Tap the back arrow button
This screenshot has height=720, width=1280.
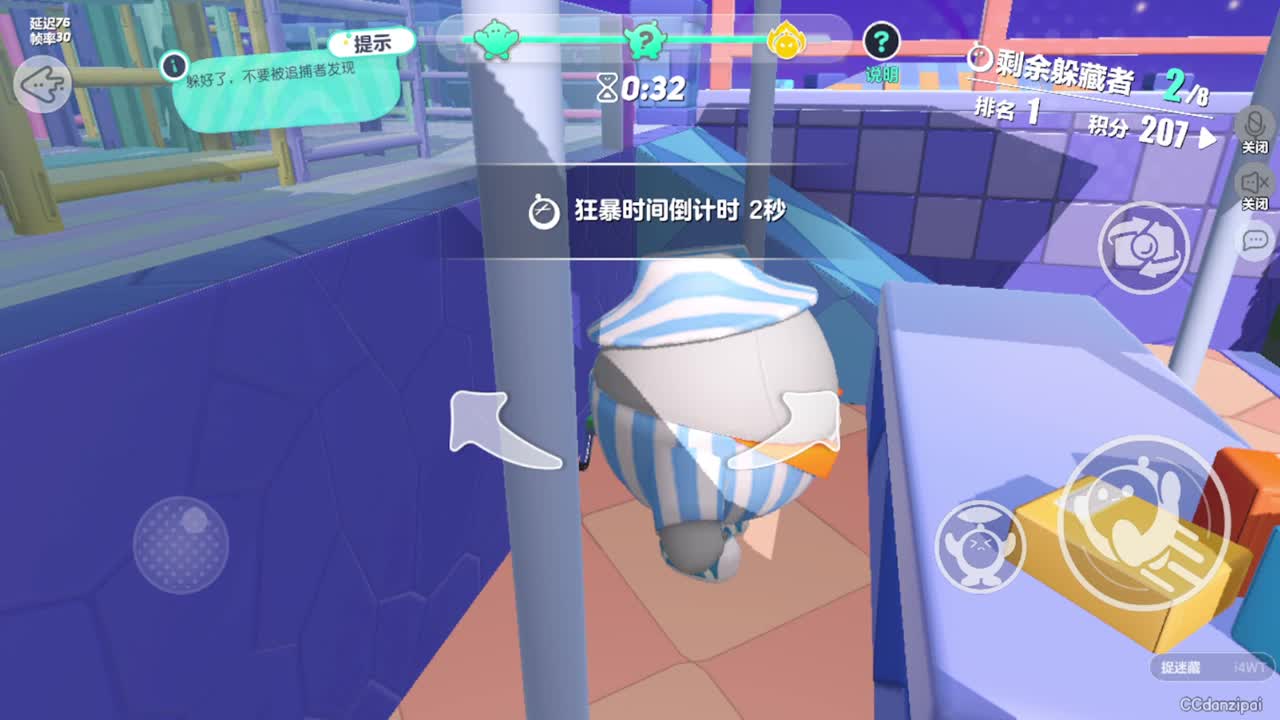tap(43, 84)
